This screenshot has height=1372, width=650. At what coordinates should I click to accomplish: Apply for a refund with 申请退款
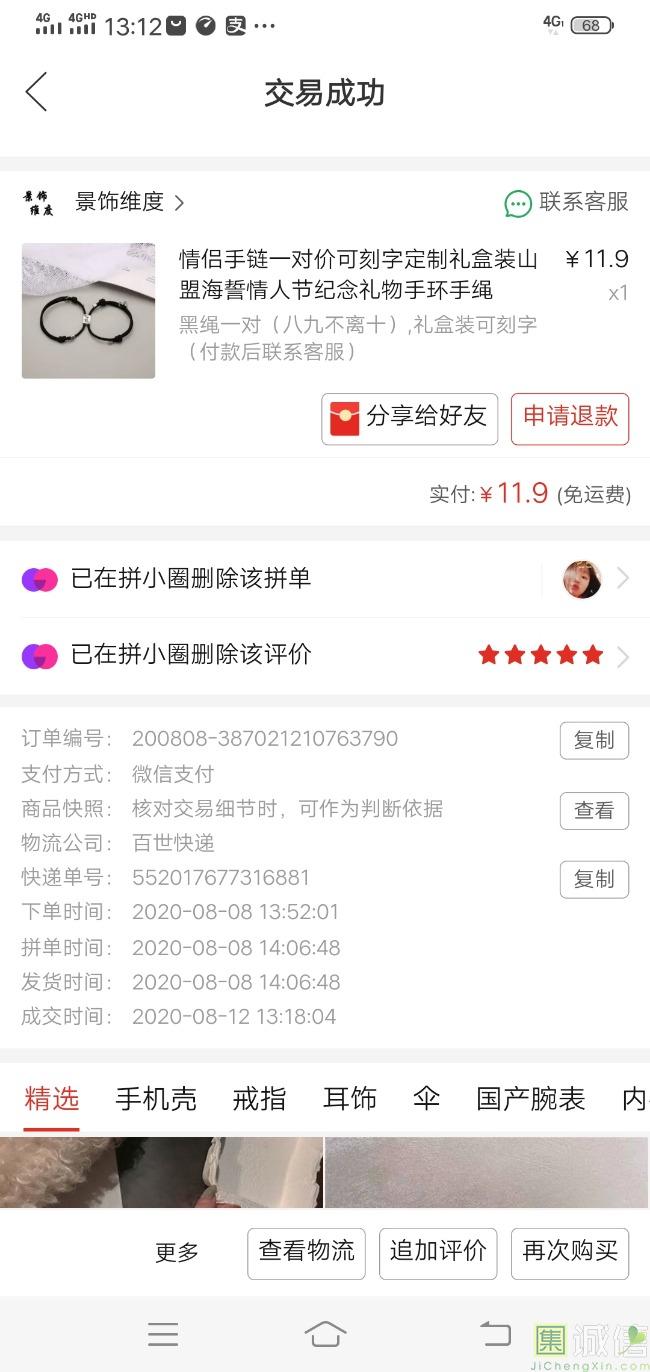click(569, 417)
